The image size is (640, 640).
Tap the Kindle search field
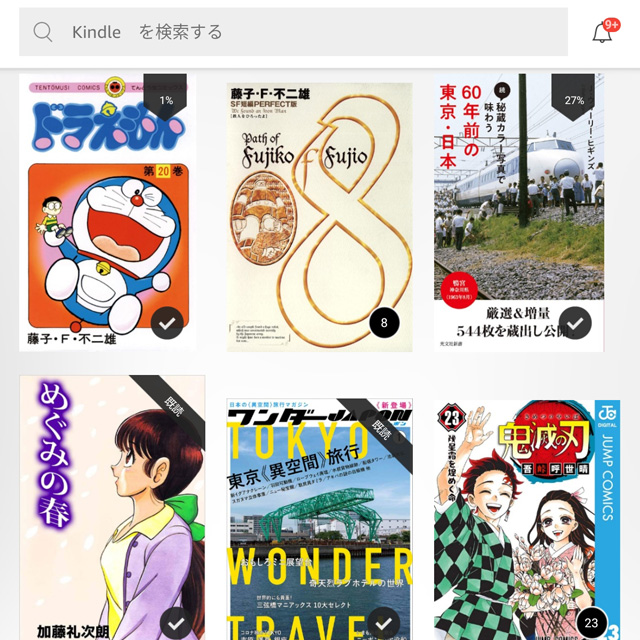tap(290, 32)
